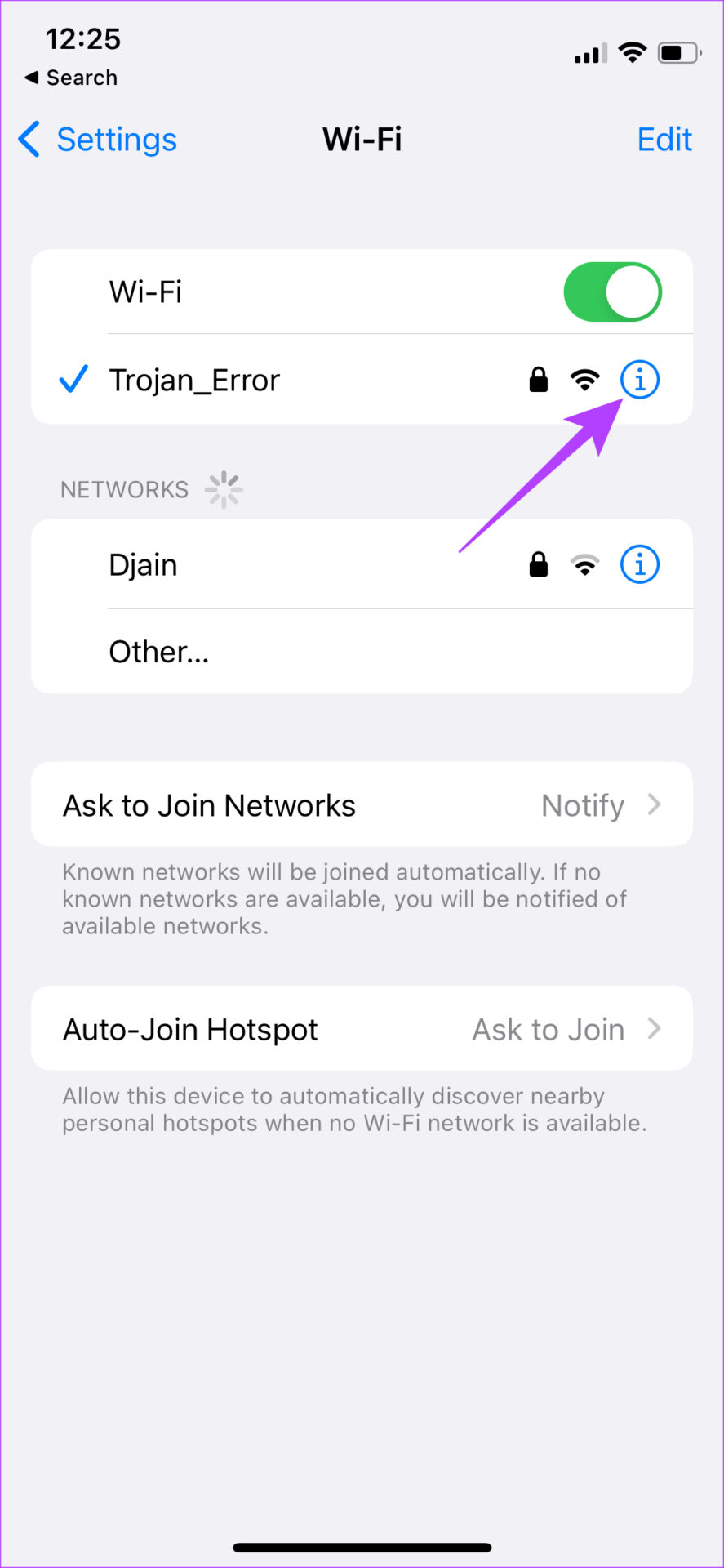The image size is (724, 1568).
Task: Click the Wi-Fi signal icon beside Djain
Action: [x=585, y=563]
